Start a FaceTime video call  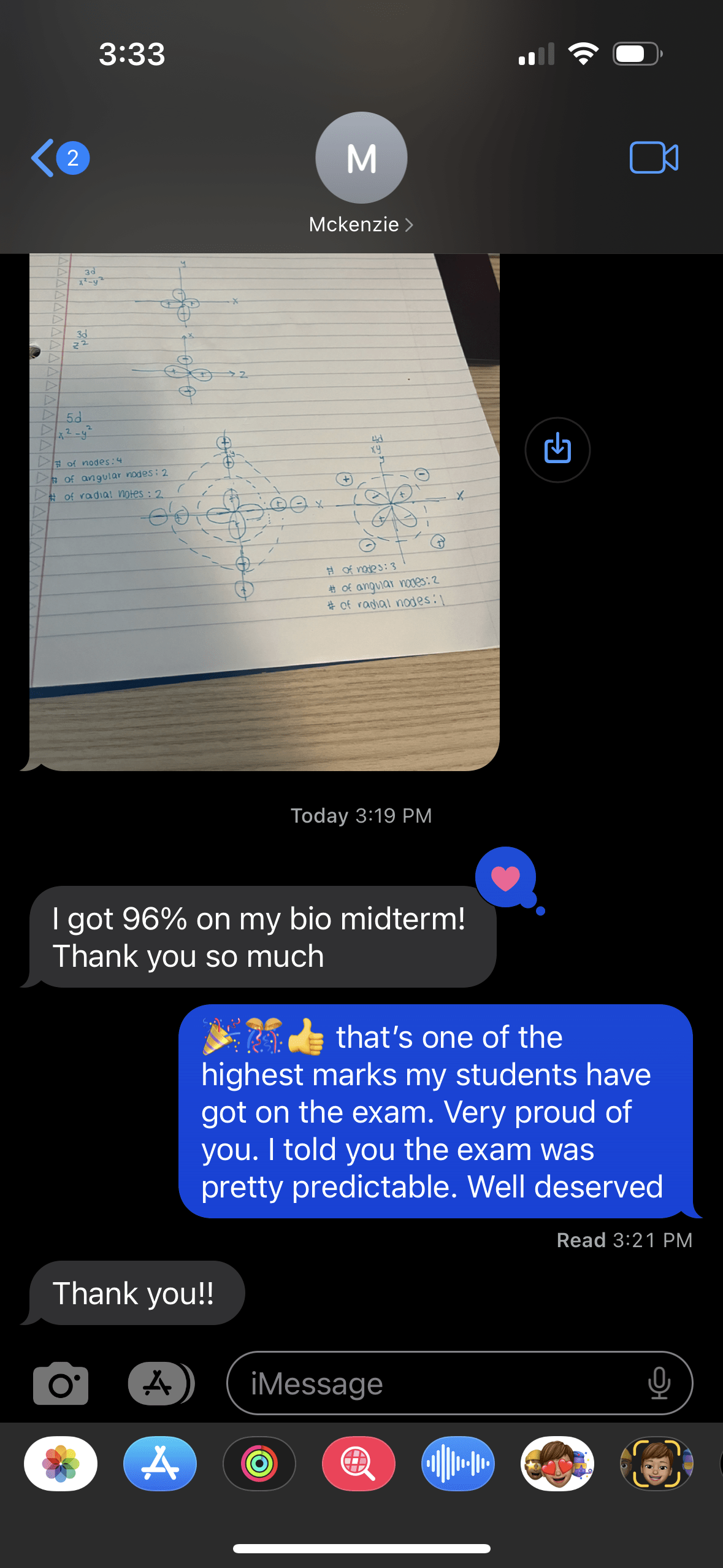[654, 158]
